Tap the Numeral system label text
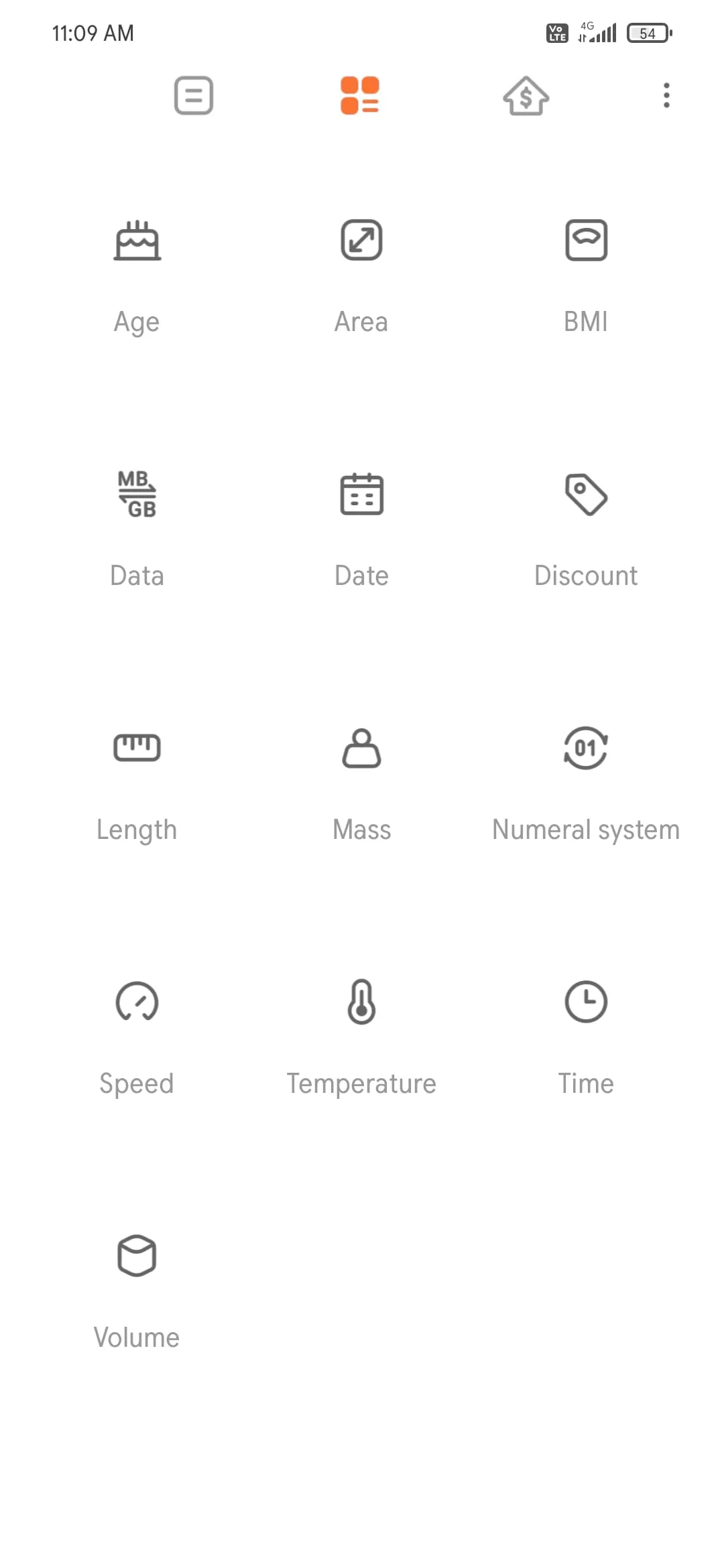The height and width of the screenshot is (1568, 724). 585,829
